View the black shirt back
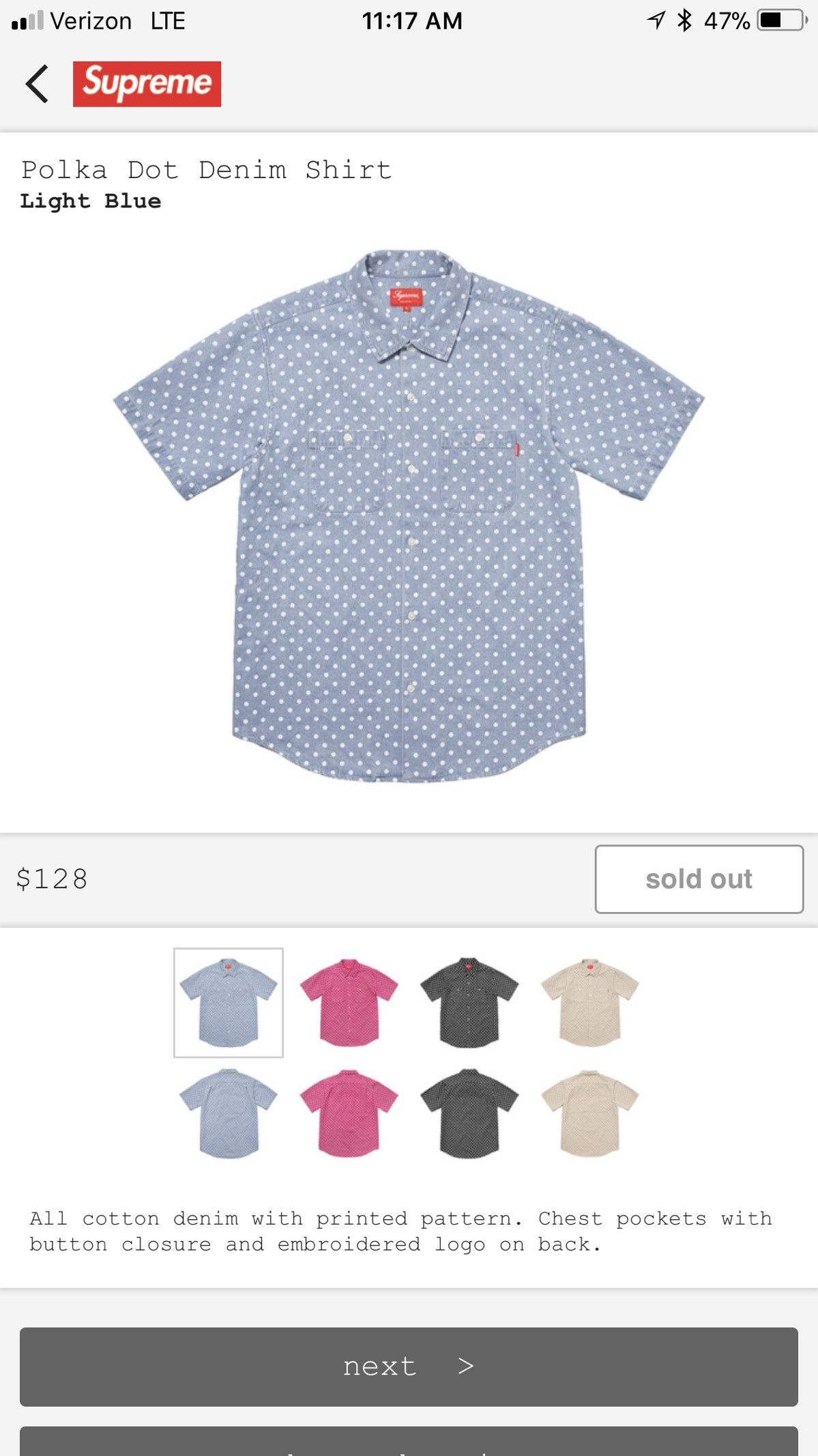818x1456 pixels. [x=469, y=1113]
